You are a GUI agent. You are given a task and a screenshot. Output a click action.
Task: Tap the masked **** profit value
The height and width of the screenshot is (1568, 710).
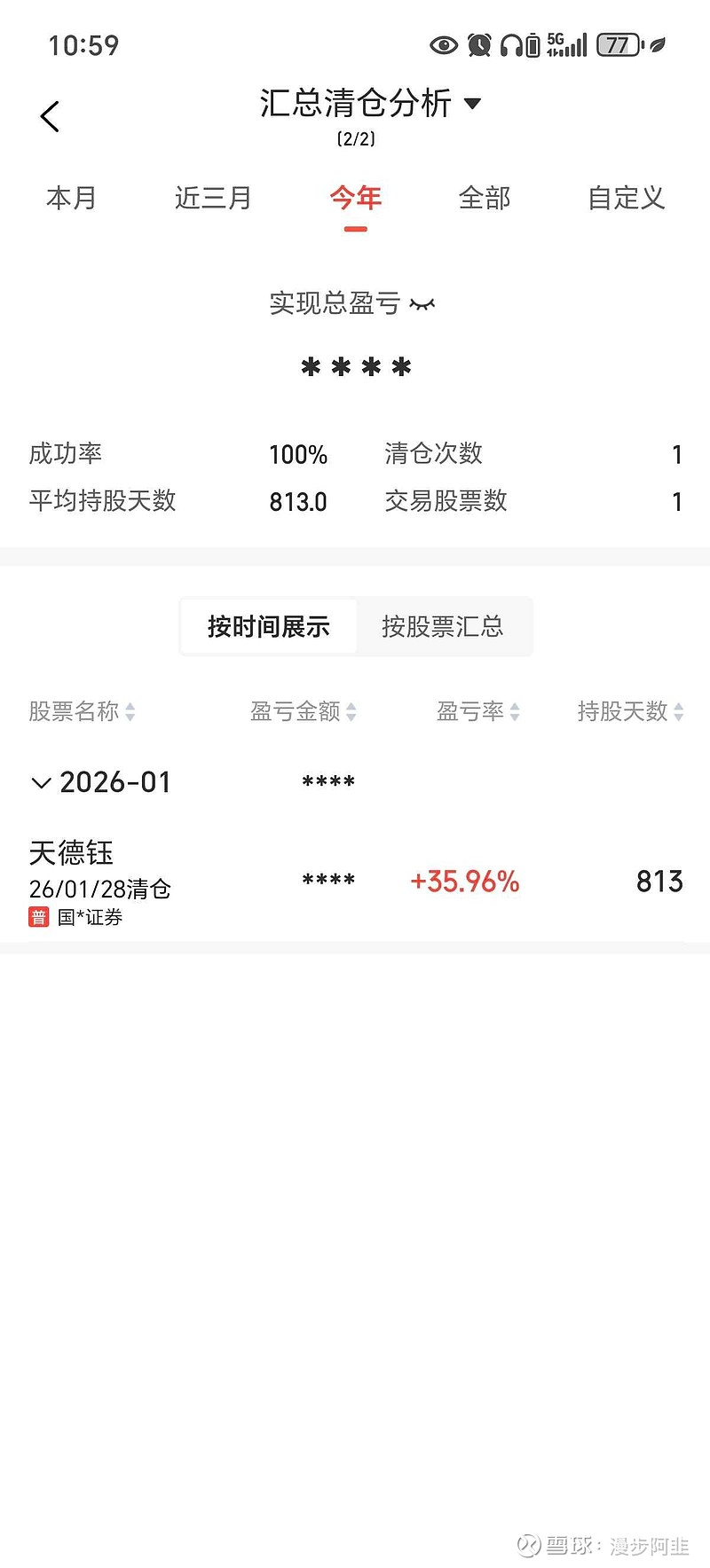[x=327, y=881]
